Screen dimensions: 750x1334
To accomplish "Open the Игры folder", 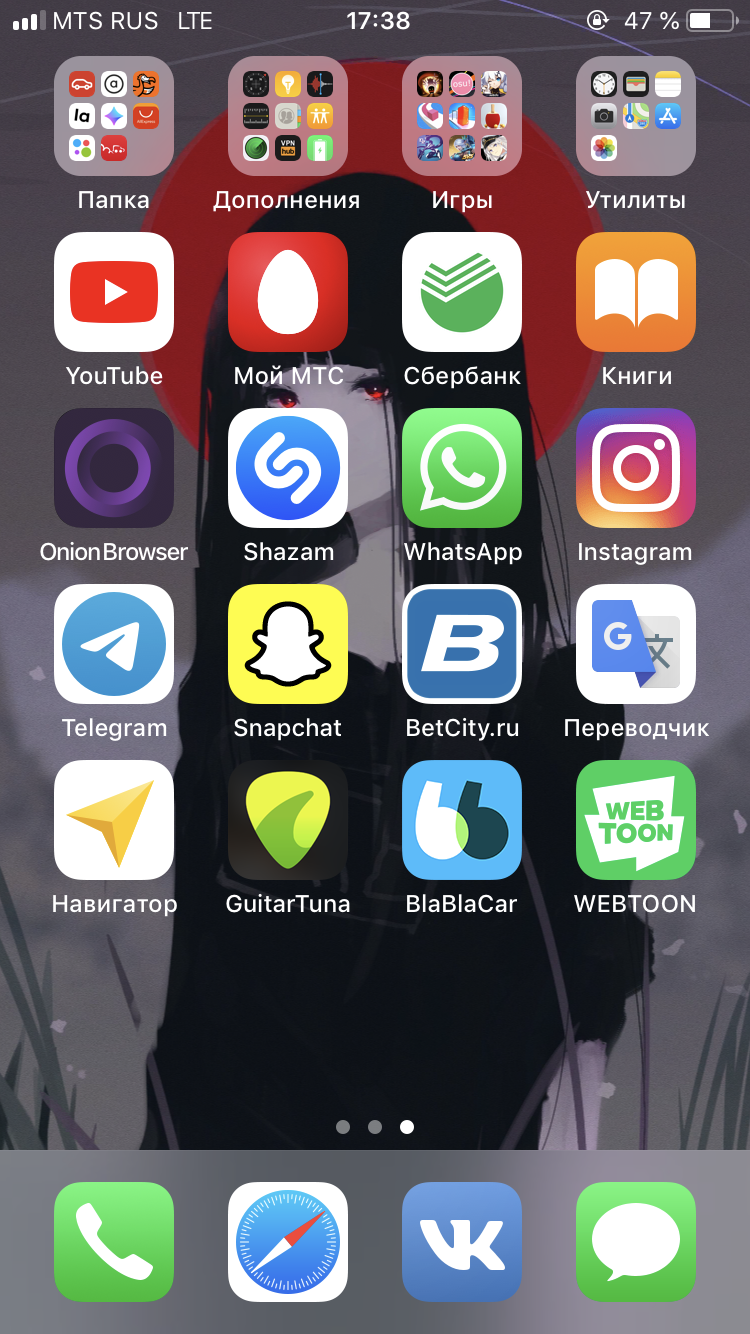I will click(x=462, y=116).
